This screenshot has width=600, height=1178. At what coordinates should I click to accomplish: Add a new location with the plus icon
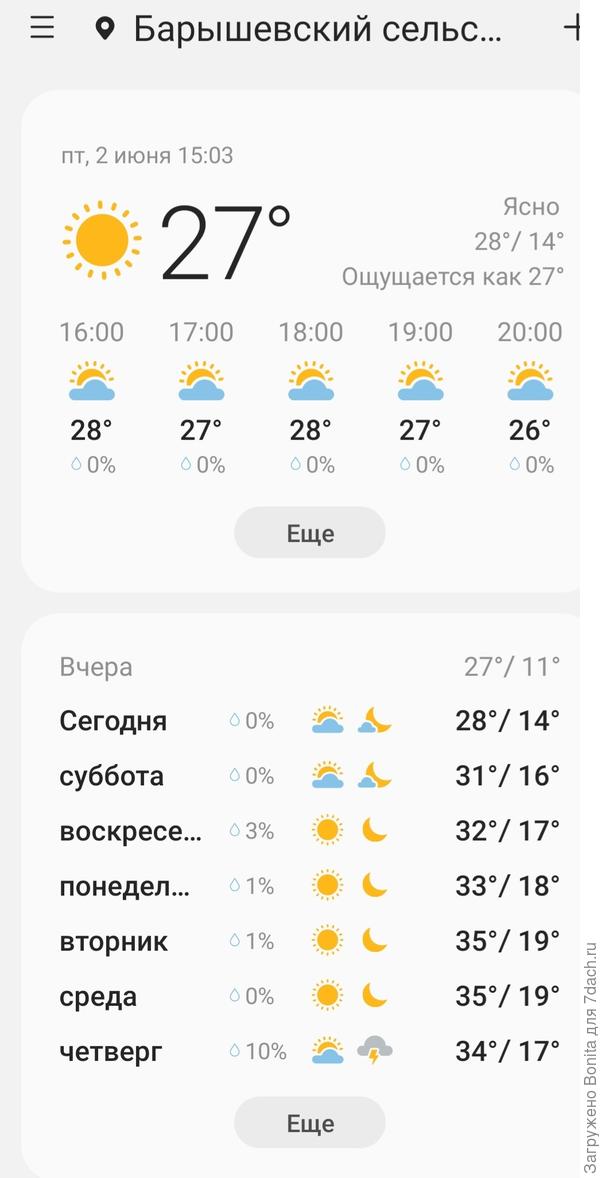[573, 28]
